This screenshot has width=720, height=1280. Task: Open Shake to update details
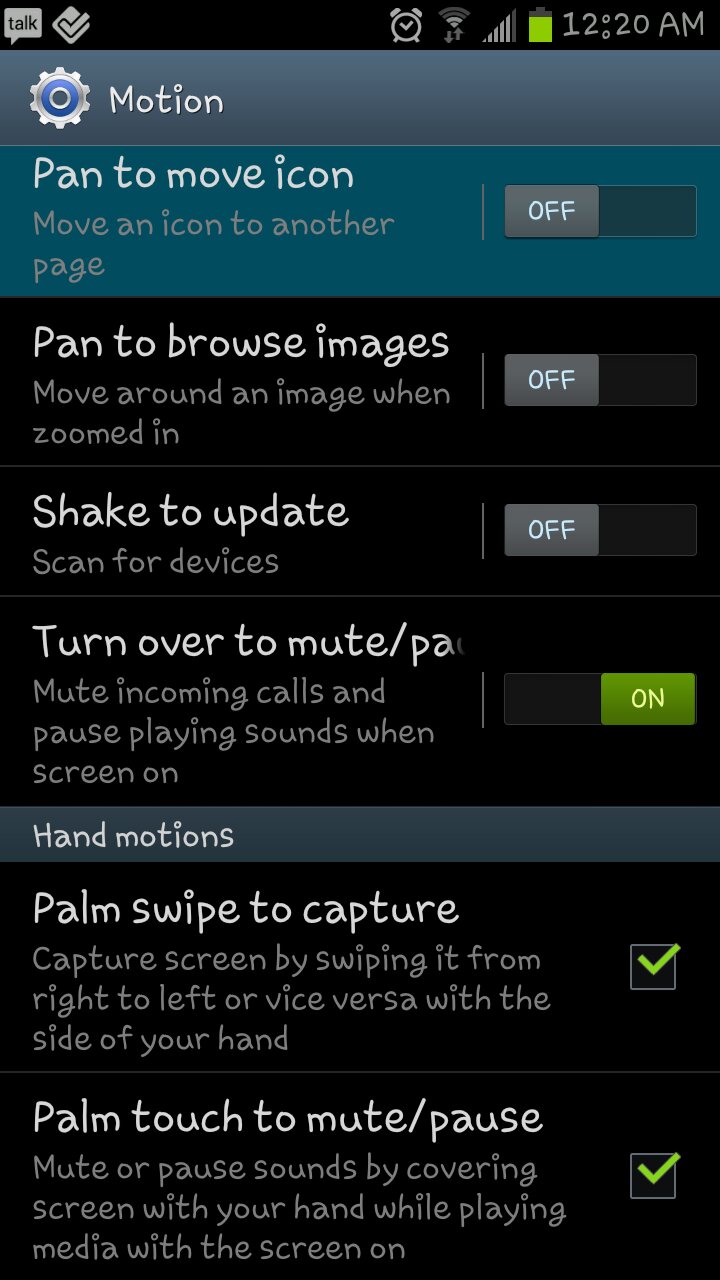[x=240, y=532]
